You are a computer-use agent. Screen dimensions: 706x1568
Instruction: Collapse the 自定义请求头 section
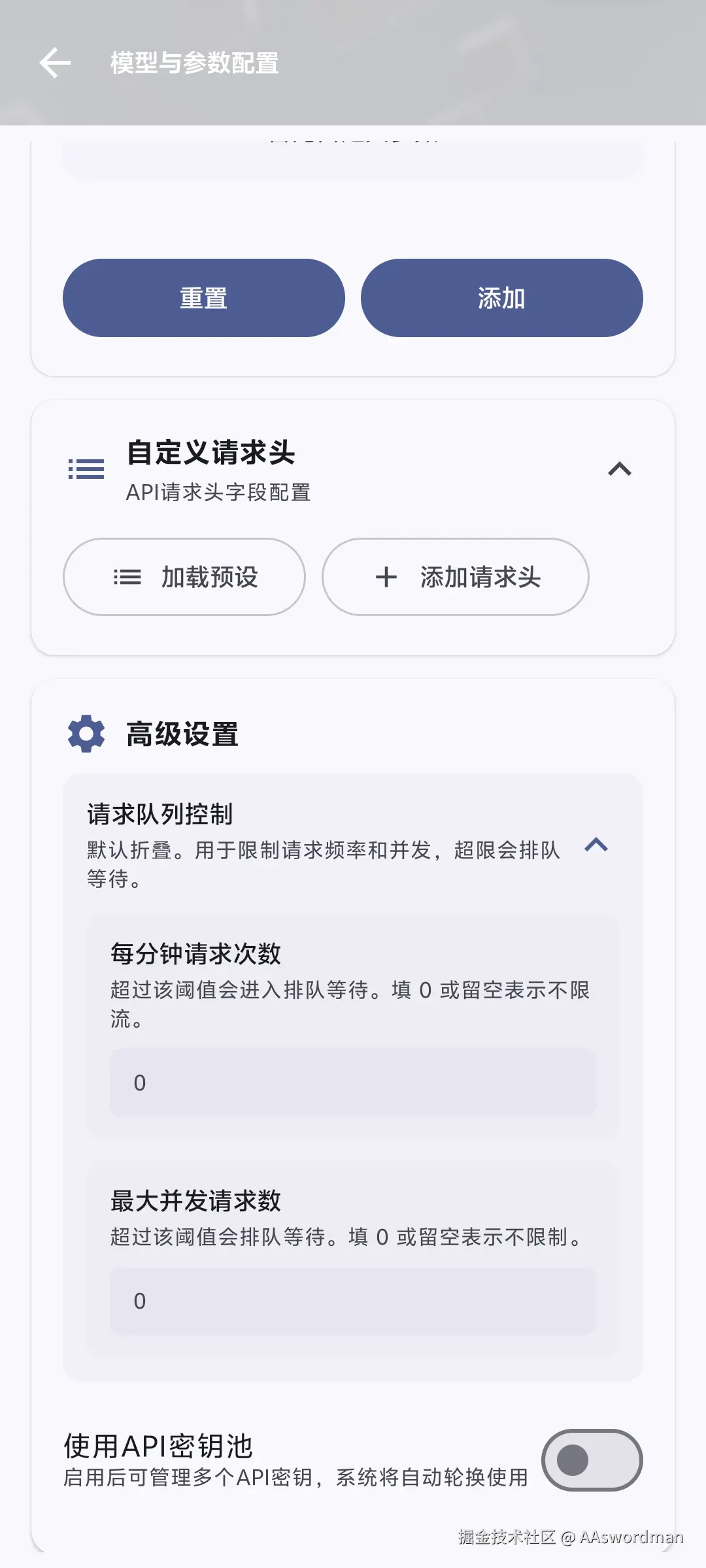pyautogui.click(x=619, y=469)
